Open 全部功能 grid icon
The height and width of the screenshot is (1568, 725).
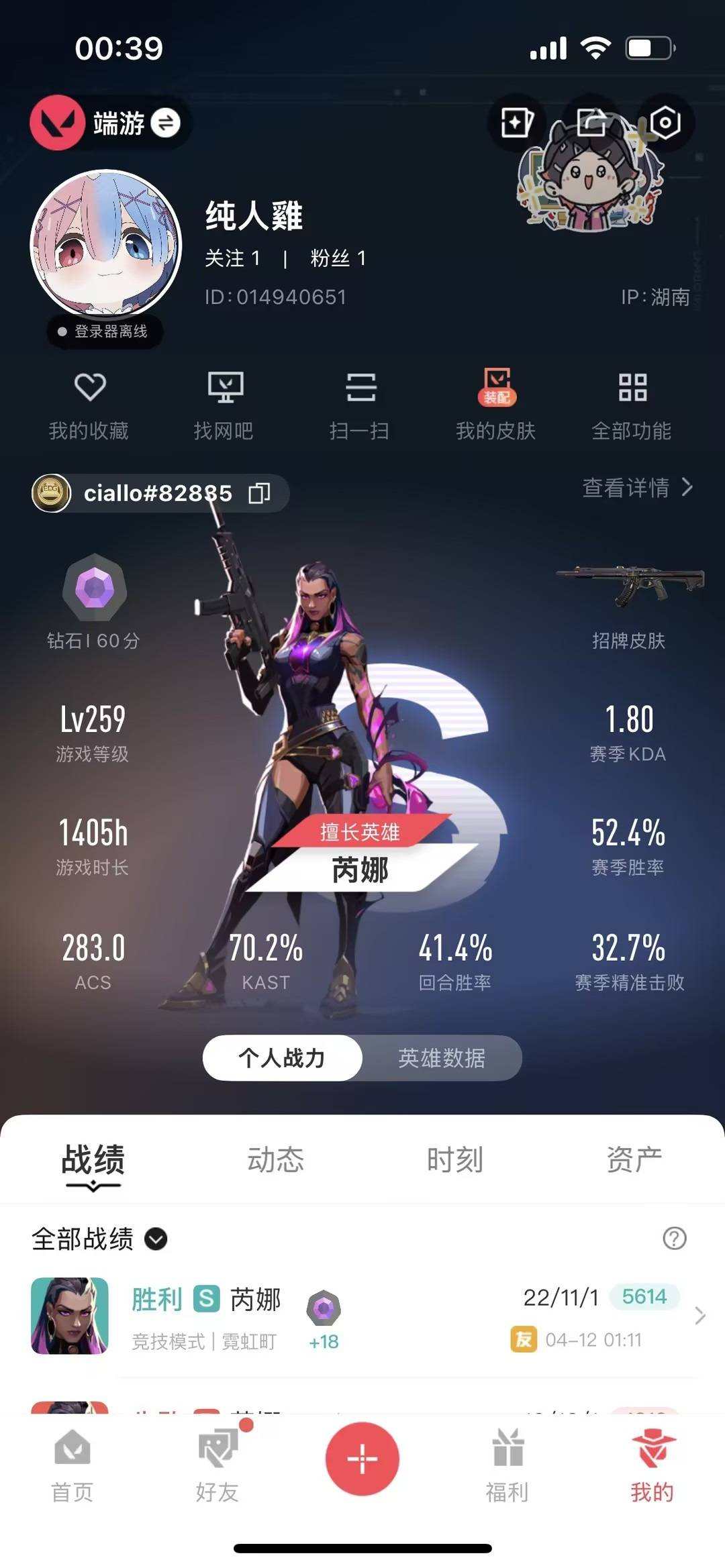point(632,403)
